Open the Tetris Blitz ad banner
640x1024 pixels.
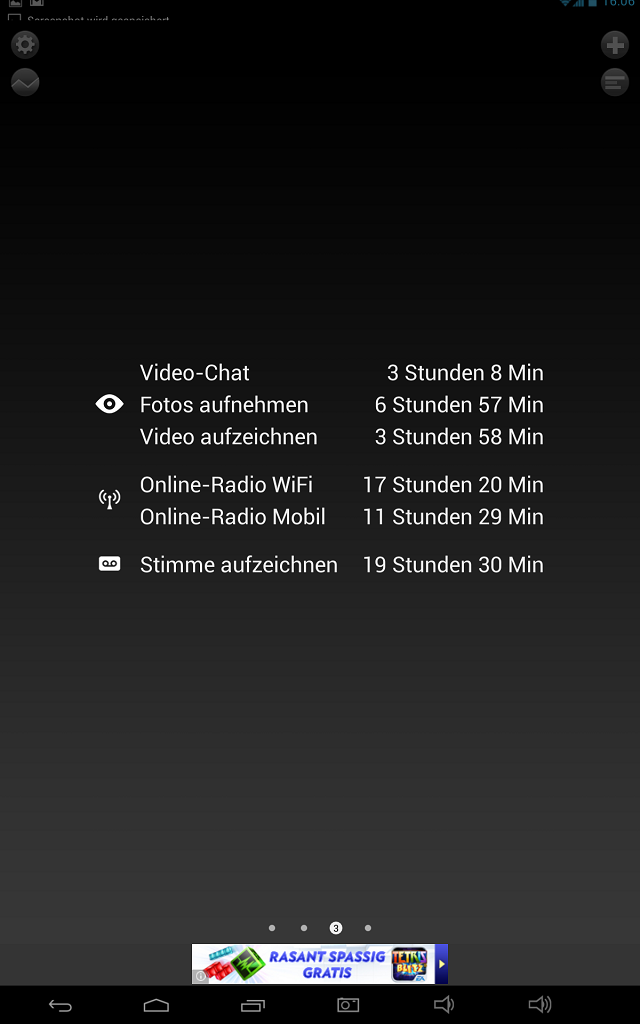click(x=319, y=964)
